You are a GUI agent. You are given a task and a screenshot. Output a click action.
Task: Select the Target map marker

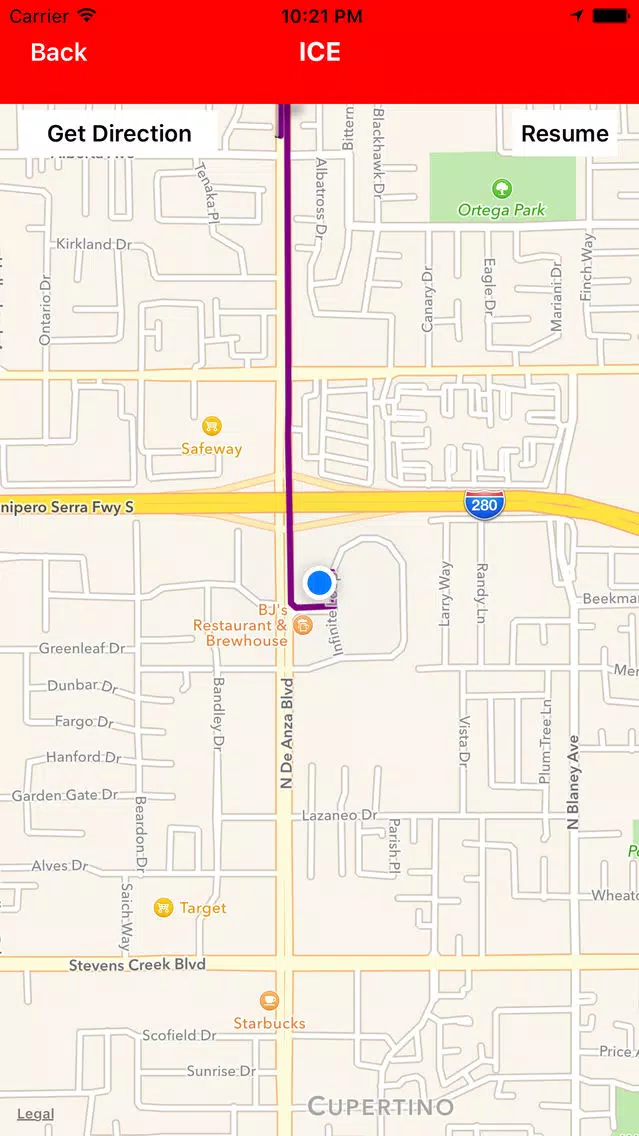point(164,908)
